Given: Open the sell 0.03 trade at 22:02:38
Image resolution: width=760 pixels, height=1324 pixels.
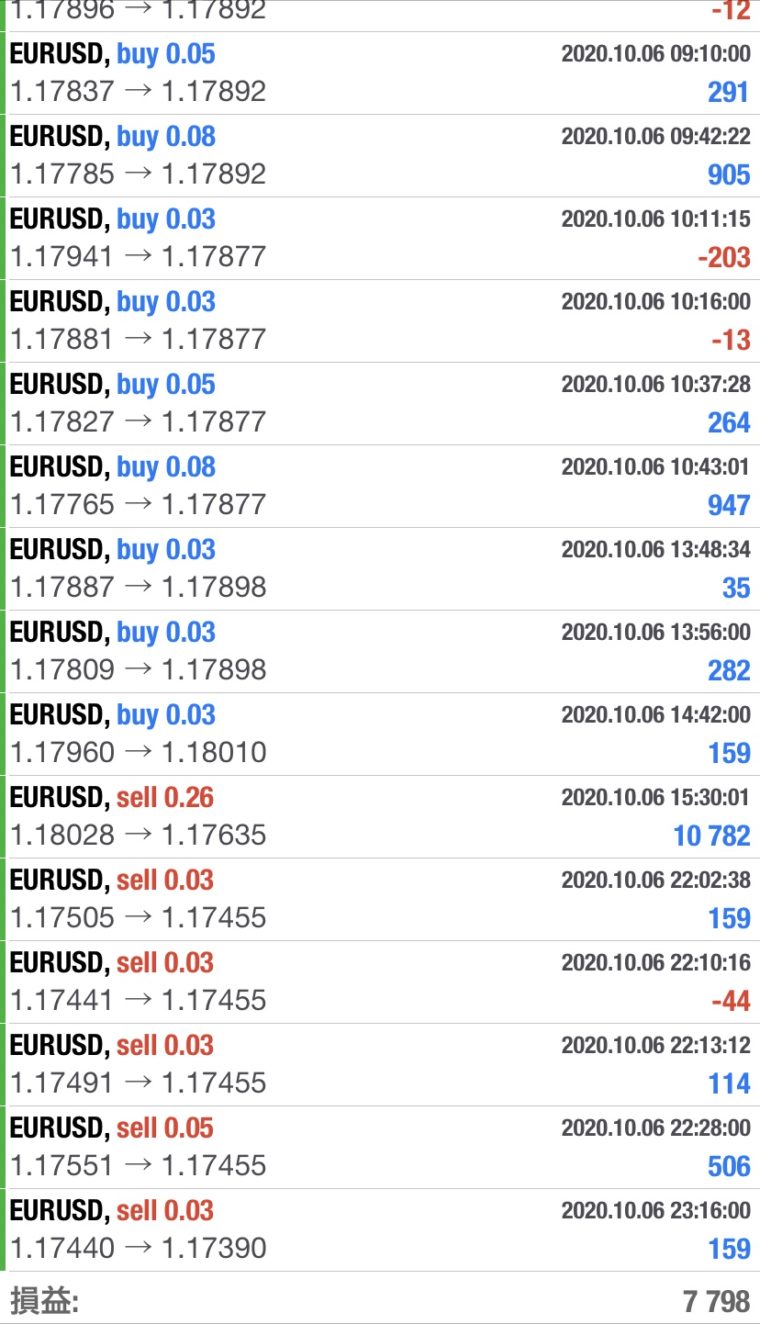Looking at the screenshot, I should pyautogui.click(x=380, y=900).
